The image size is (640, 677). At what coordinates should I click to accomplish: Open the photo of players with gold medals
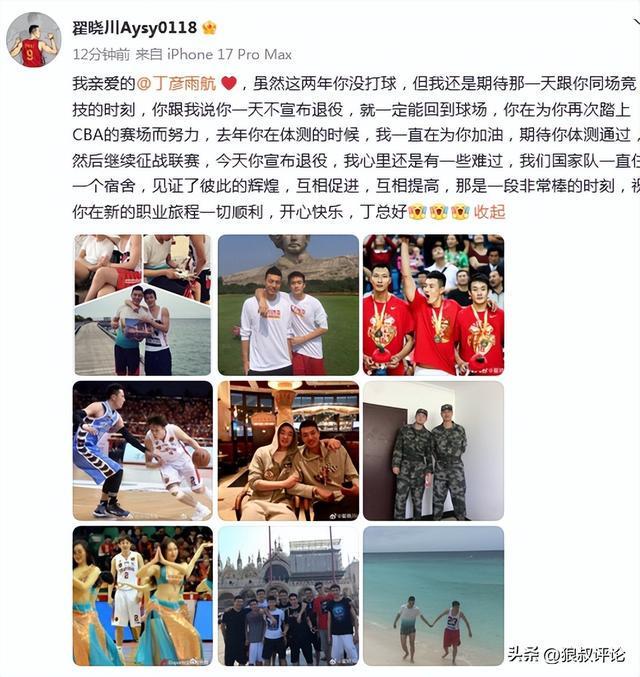click(433, 304)
